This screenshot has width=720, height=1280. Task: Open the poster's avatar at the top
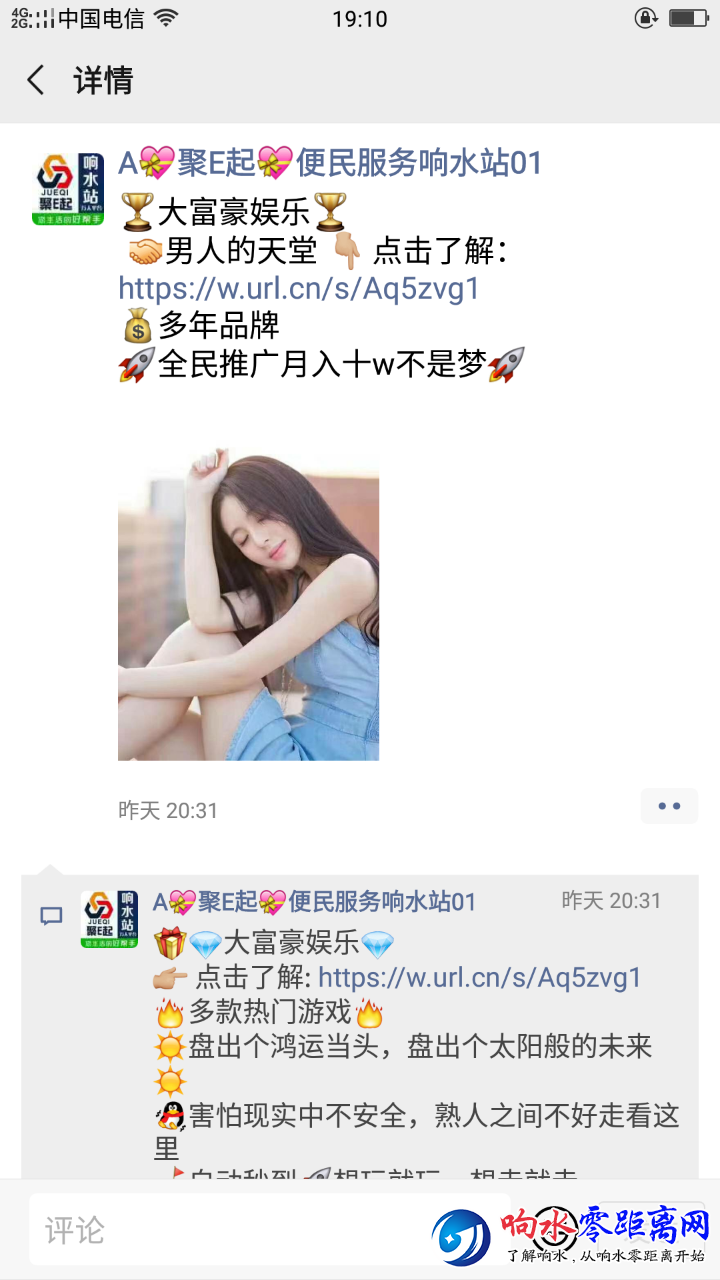click(x=69, y=188)
